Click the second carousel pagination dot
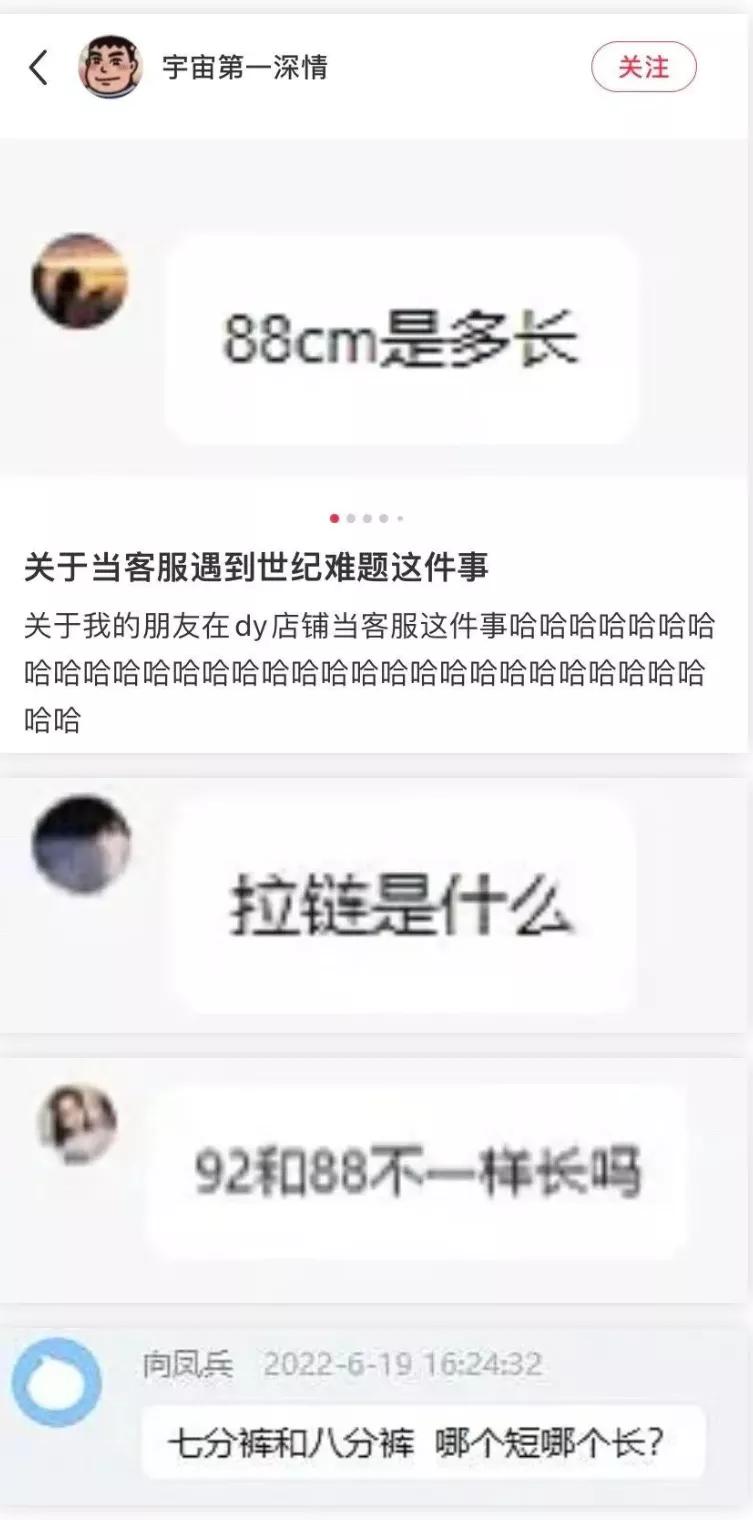Image resolution: width=753 pixels, height=1520 pixels. point(350,518)
